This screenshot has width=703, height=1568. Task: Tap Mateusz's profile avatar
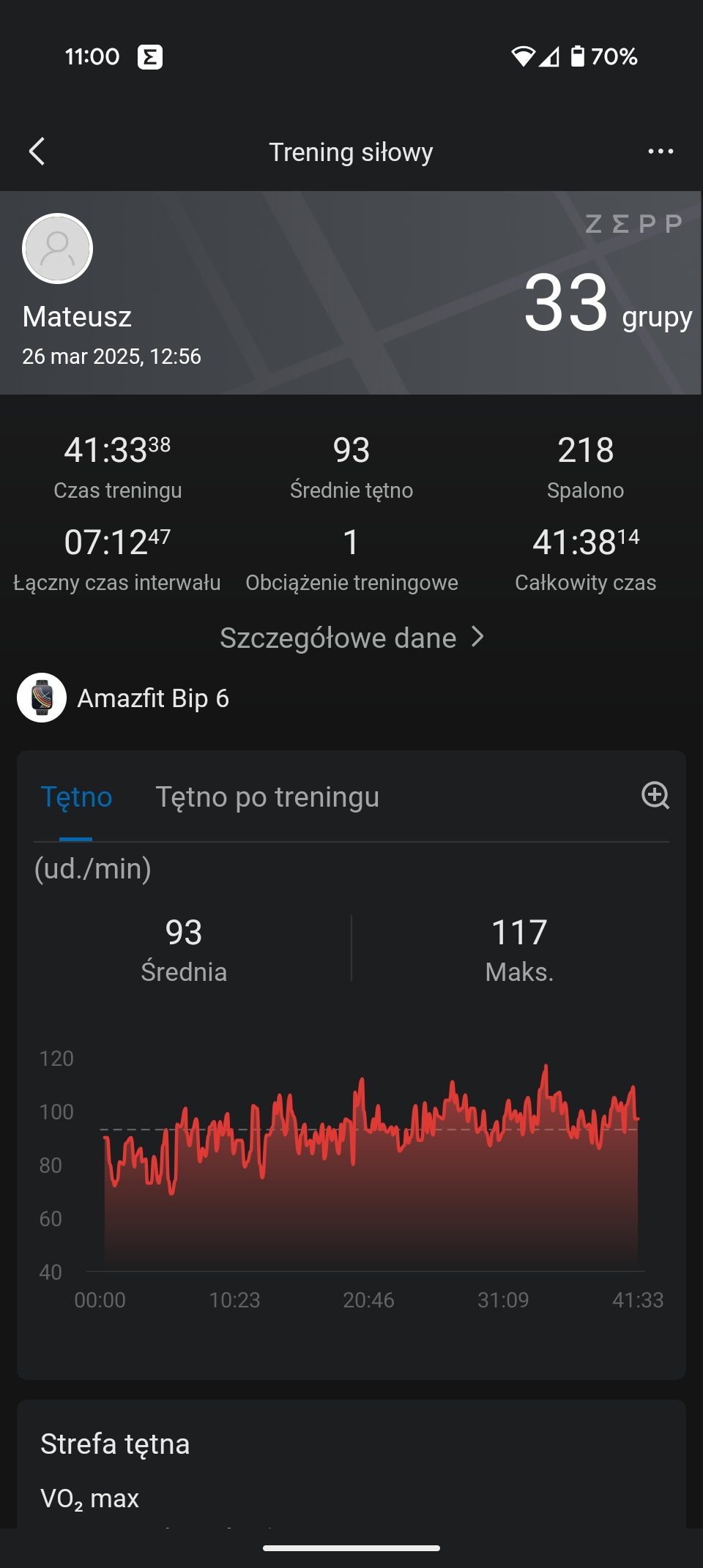pyautogui.click(x=57, y=248)
